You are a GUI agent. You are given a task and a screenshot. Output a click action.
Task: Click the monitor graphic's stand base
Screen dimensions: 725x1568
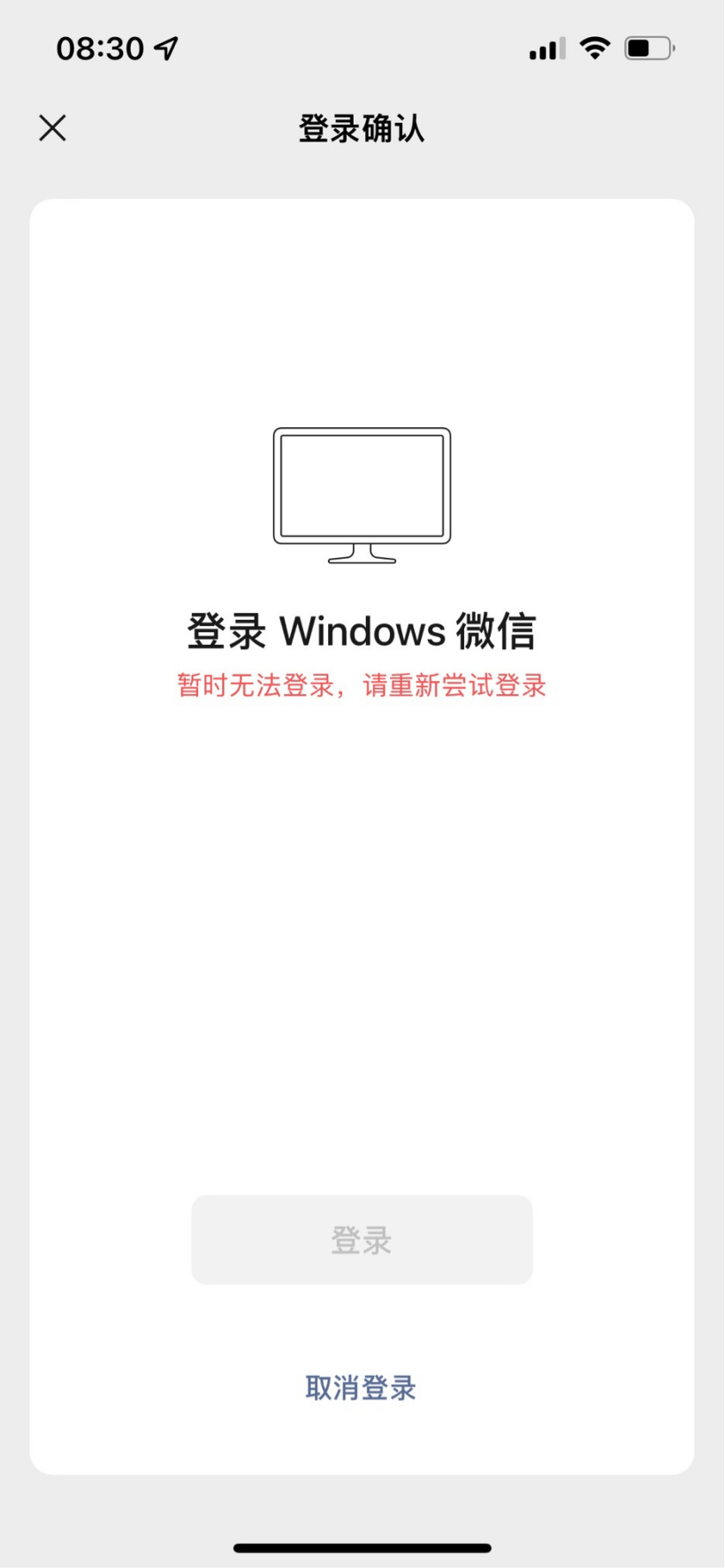click(362, 561)
